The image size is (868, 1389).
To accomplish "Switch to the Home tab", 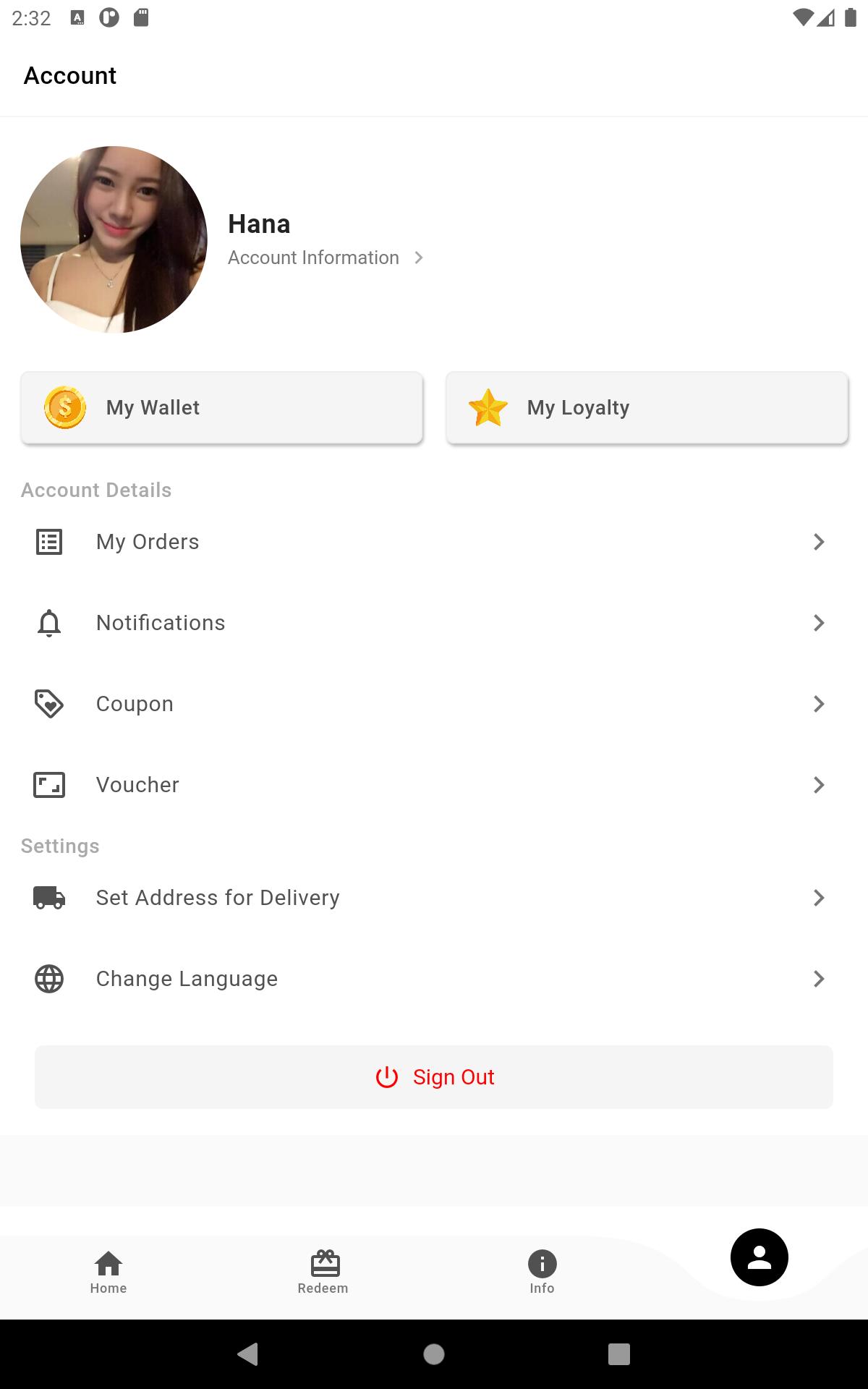I will [109, 1273].
